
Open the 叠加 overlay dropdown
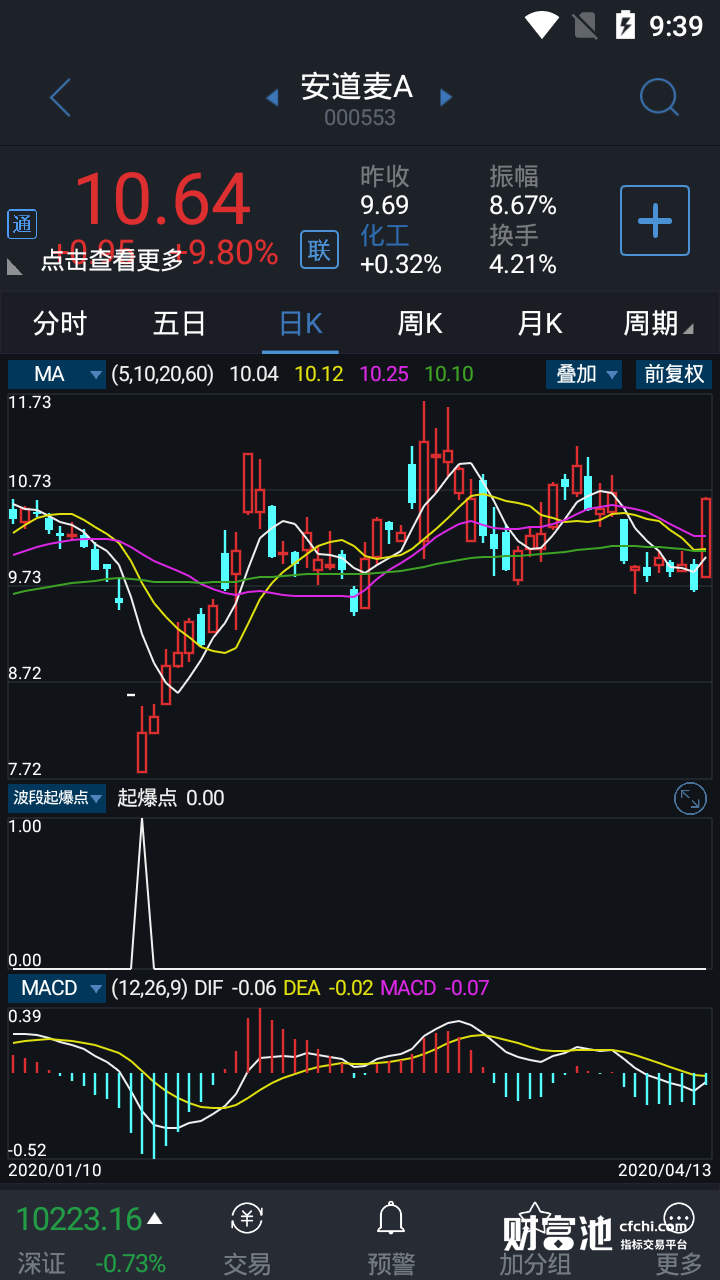[584, 374]
